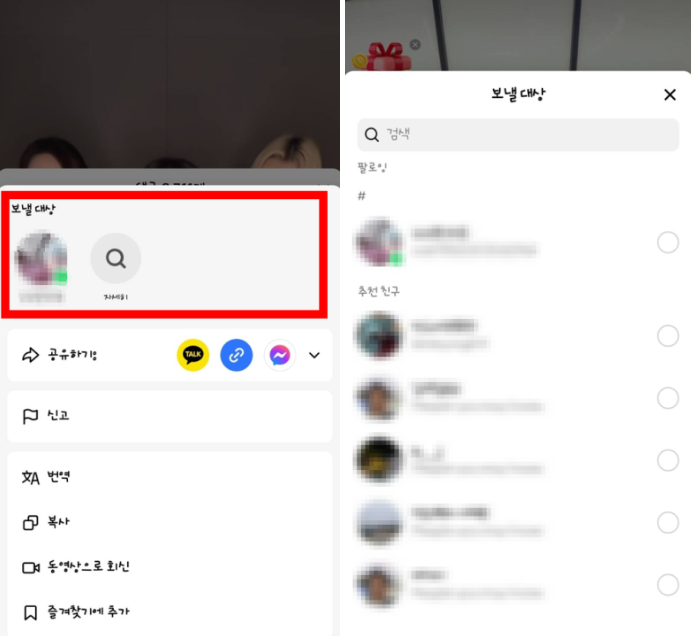
Task: Open the 신고 report option
Action: coord(169,416)
